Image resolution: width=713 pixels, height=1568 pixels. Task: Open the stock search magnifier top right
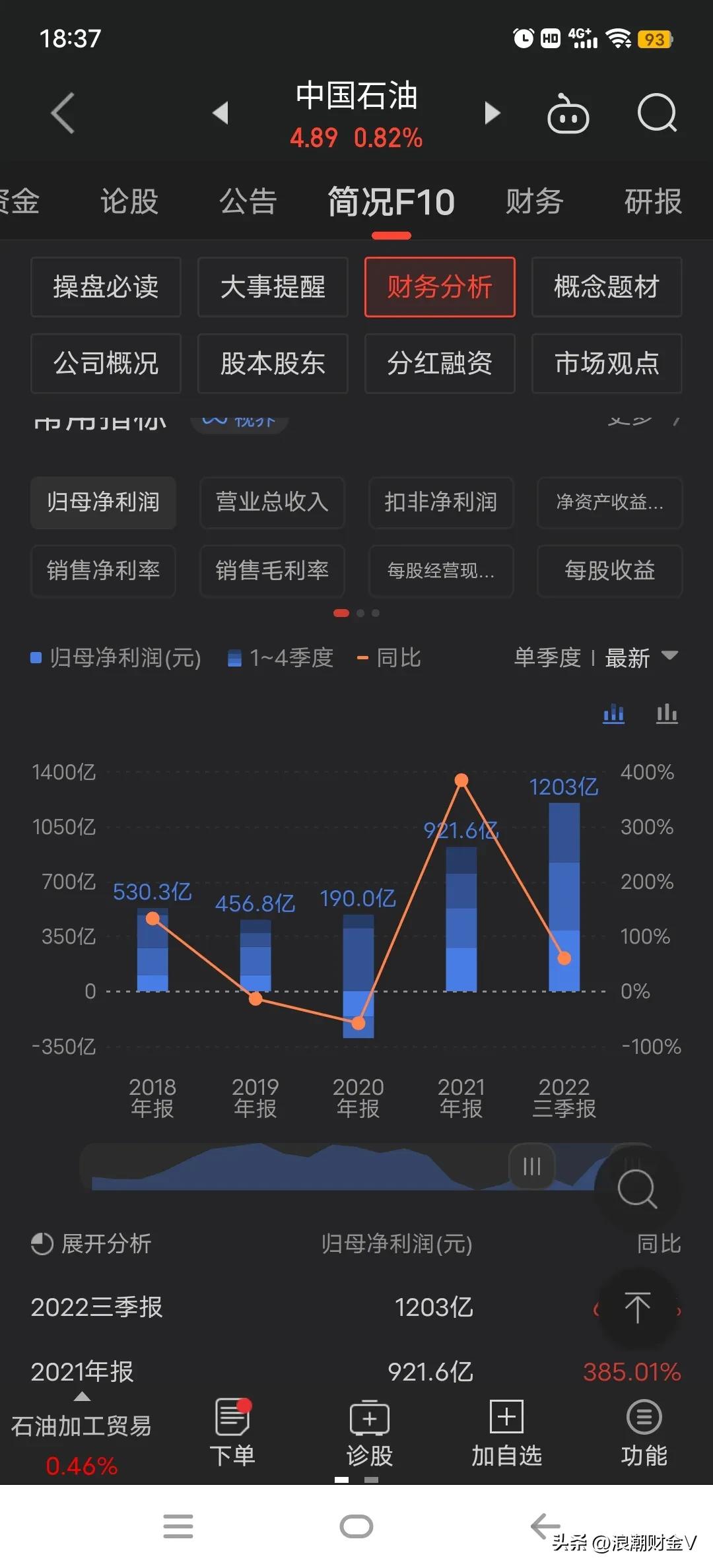[657, 112]
